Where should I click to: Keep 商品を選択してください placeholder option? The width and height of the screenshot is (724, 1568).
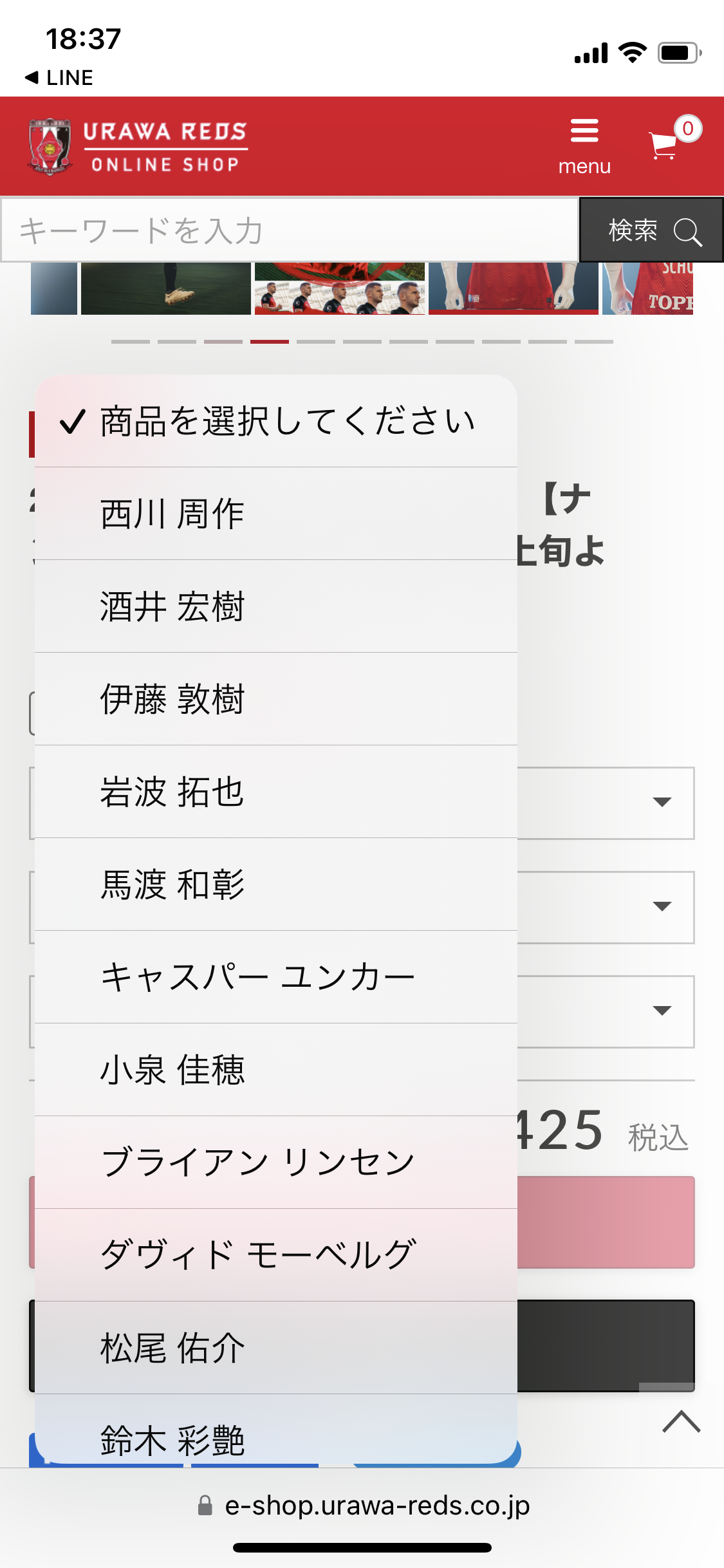pyautogui.click(x=275, y=422)
